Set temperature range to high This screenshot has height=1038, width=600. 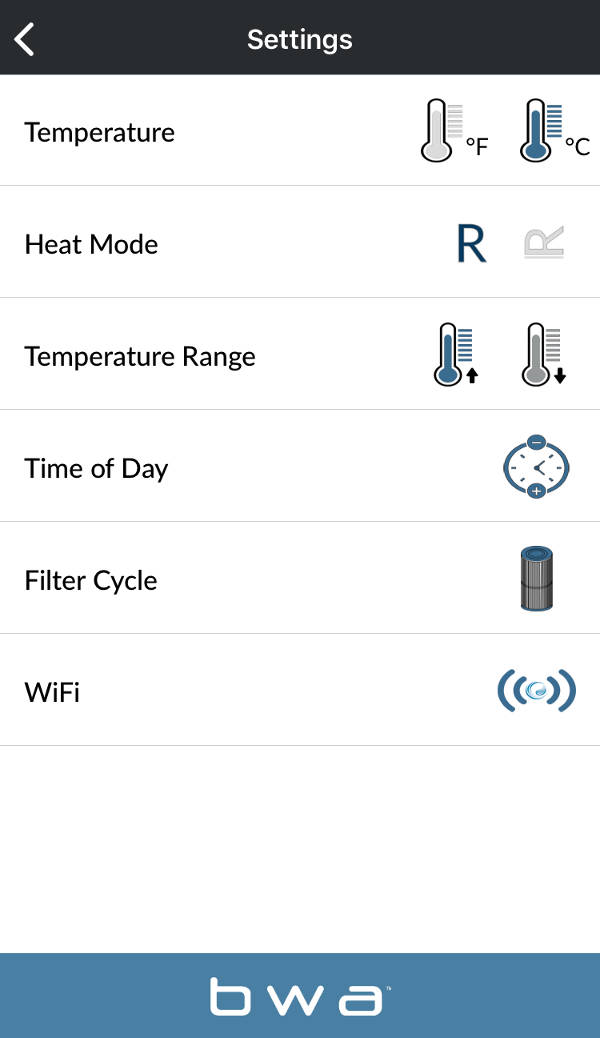coord(456,354)
